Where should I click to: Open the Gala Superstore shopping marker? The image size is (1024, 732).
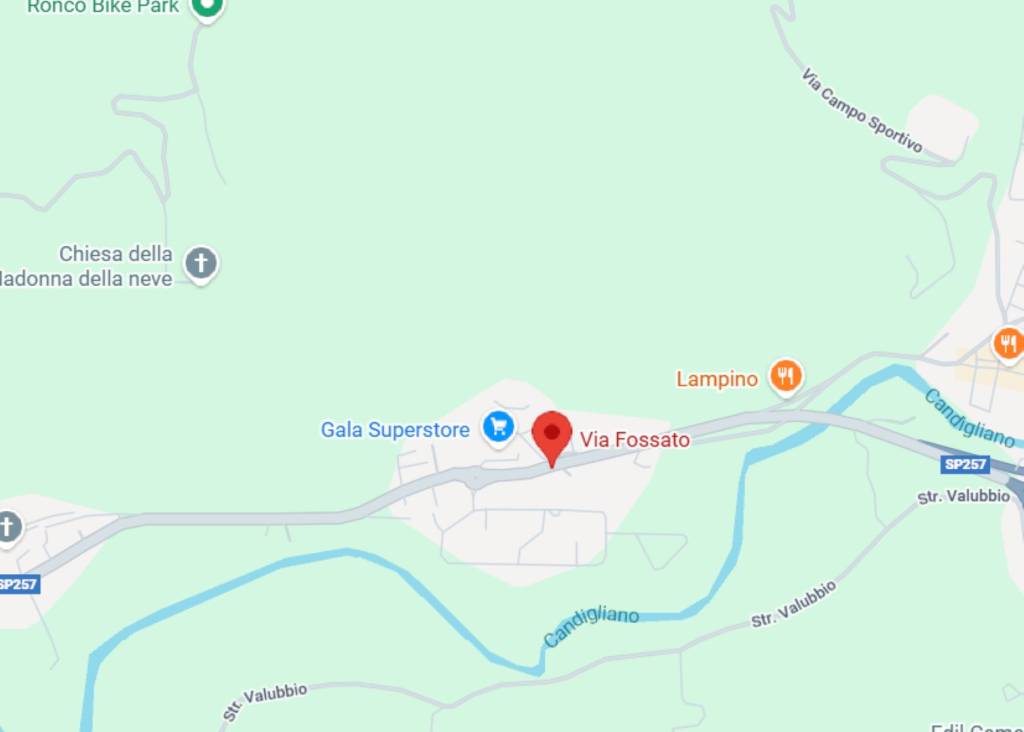click(498, 428)
